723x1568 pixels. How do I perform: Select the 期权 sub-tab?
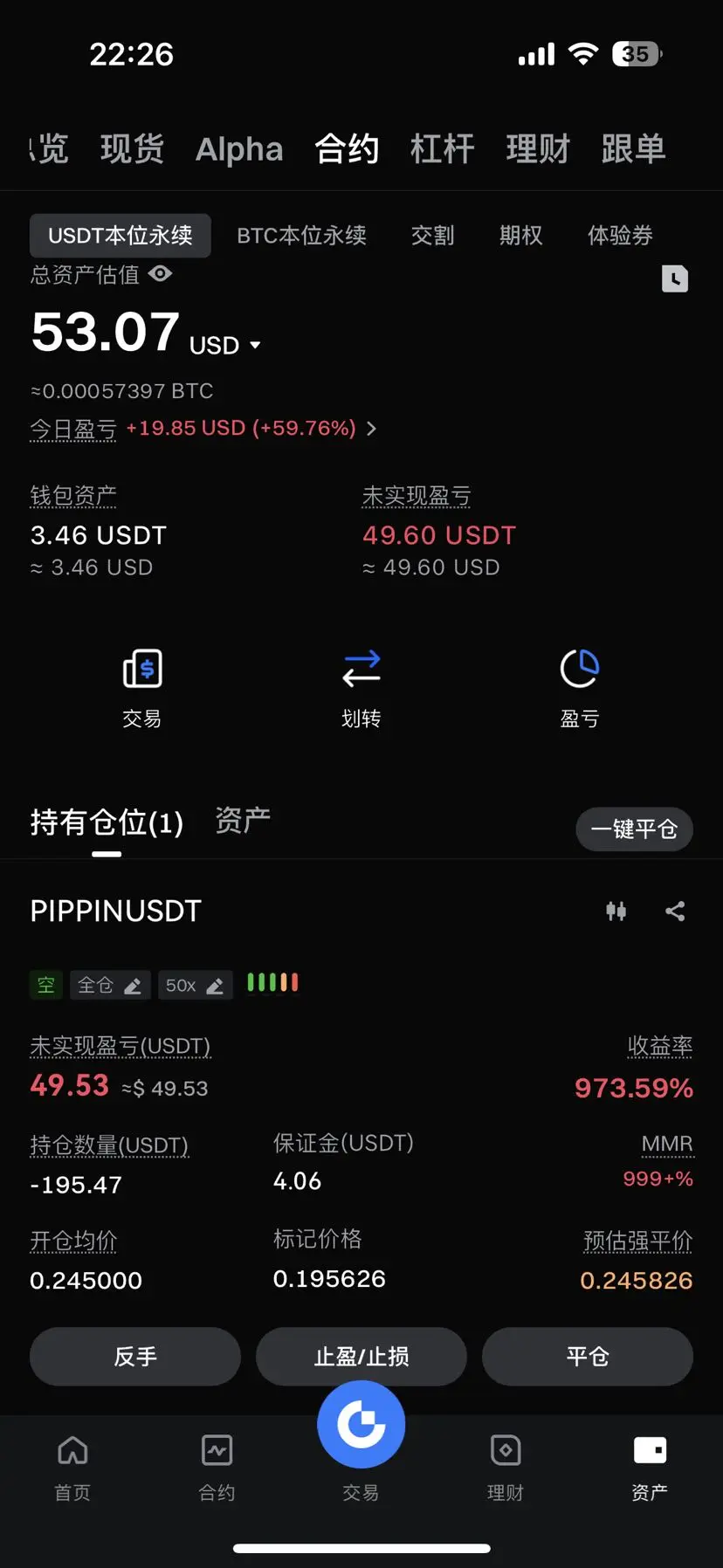(520, 235)
